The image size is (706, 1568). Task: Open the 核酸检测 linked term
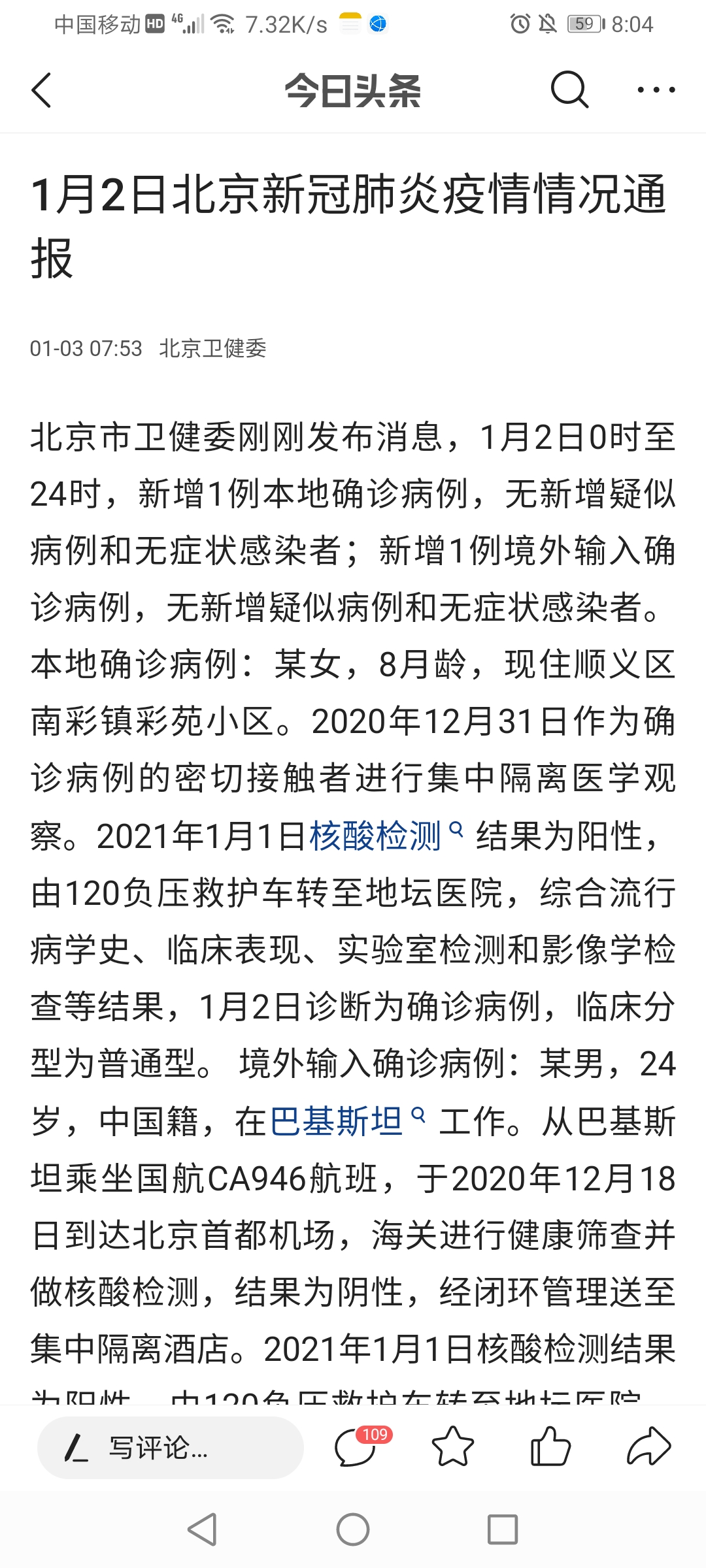[x=375, y=836]
